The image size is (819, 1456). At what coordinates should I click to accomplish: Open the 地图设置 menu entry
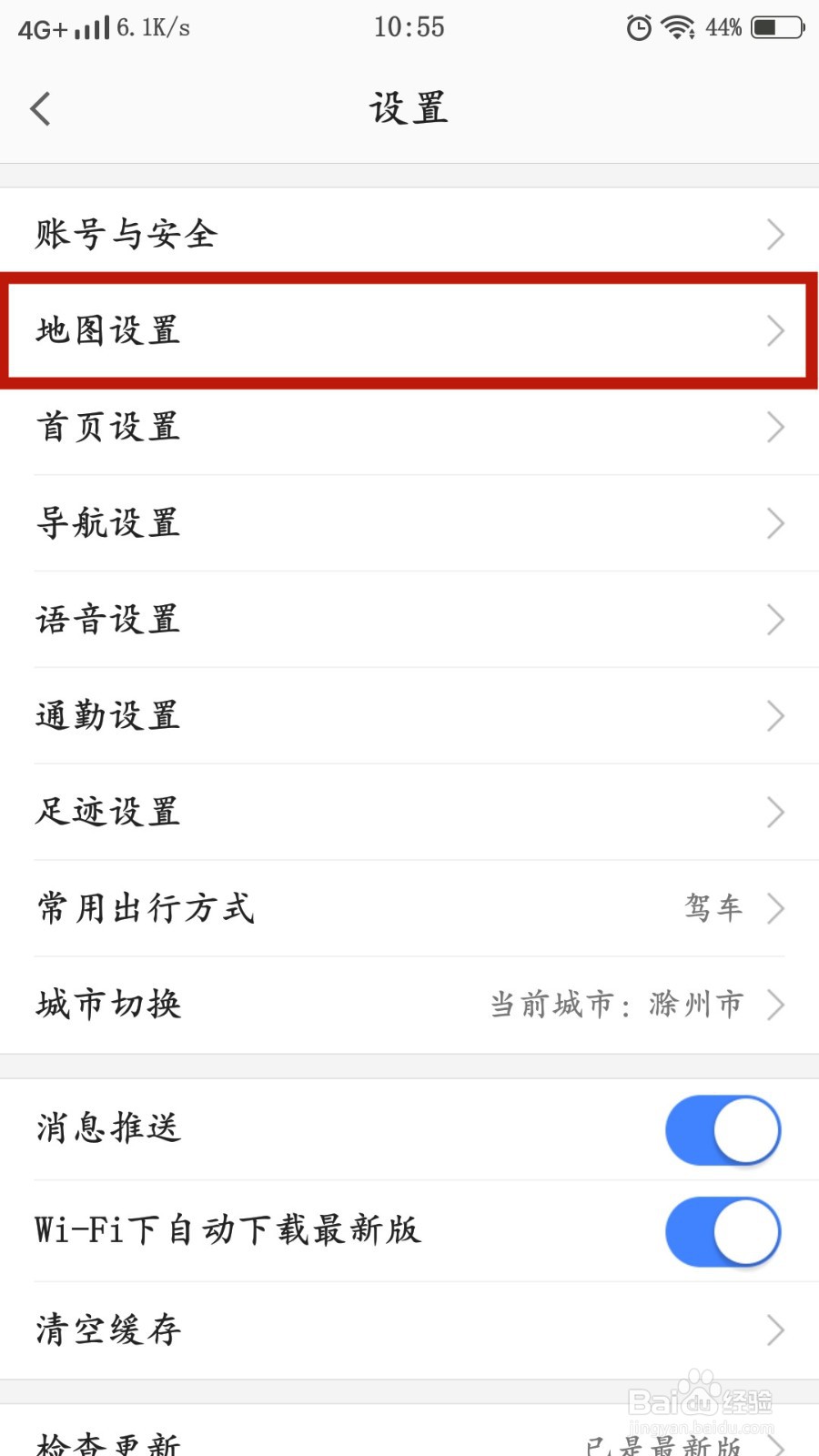tap(409, 330)
